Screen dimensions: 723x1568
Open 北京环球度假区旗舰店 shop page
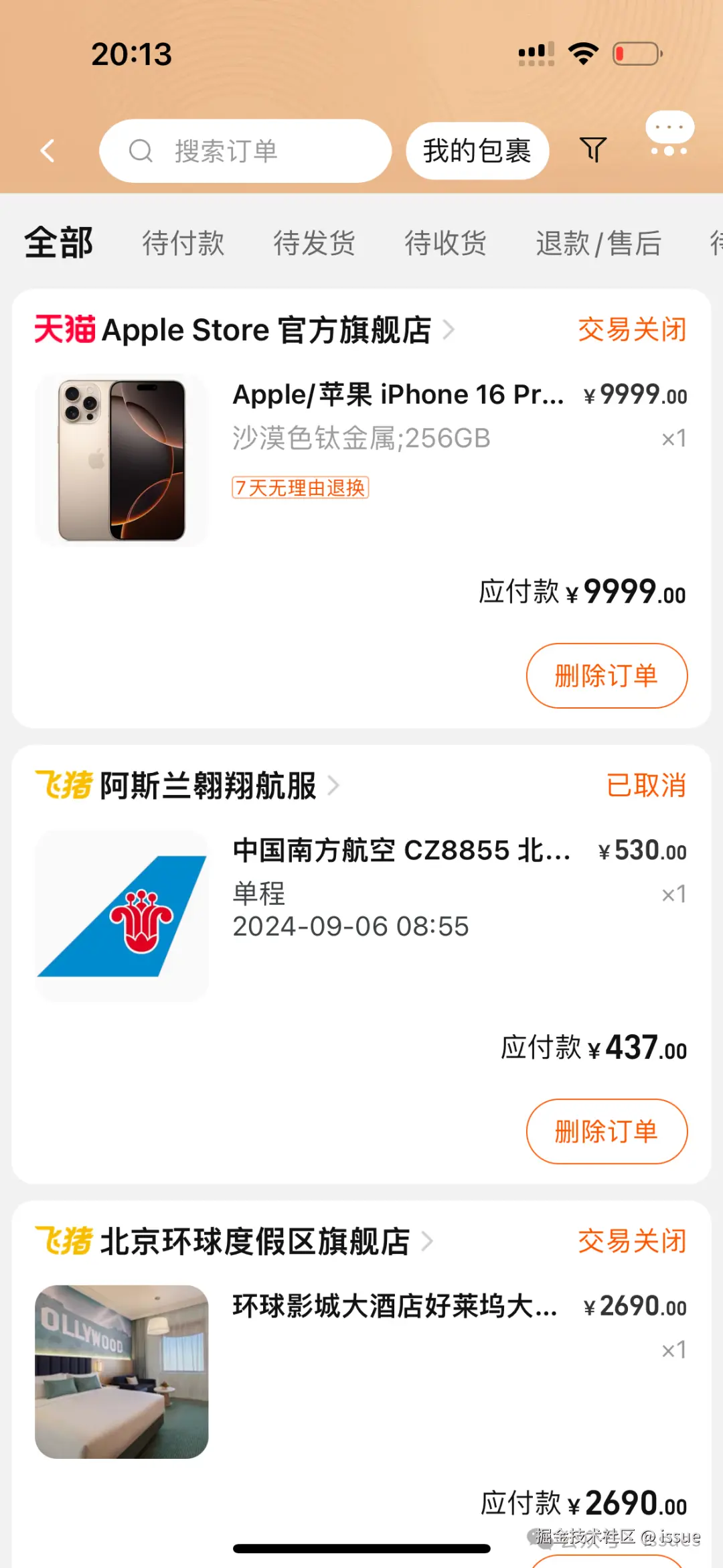coord(254,1241)
